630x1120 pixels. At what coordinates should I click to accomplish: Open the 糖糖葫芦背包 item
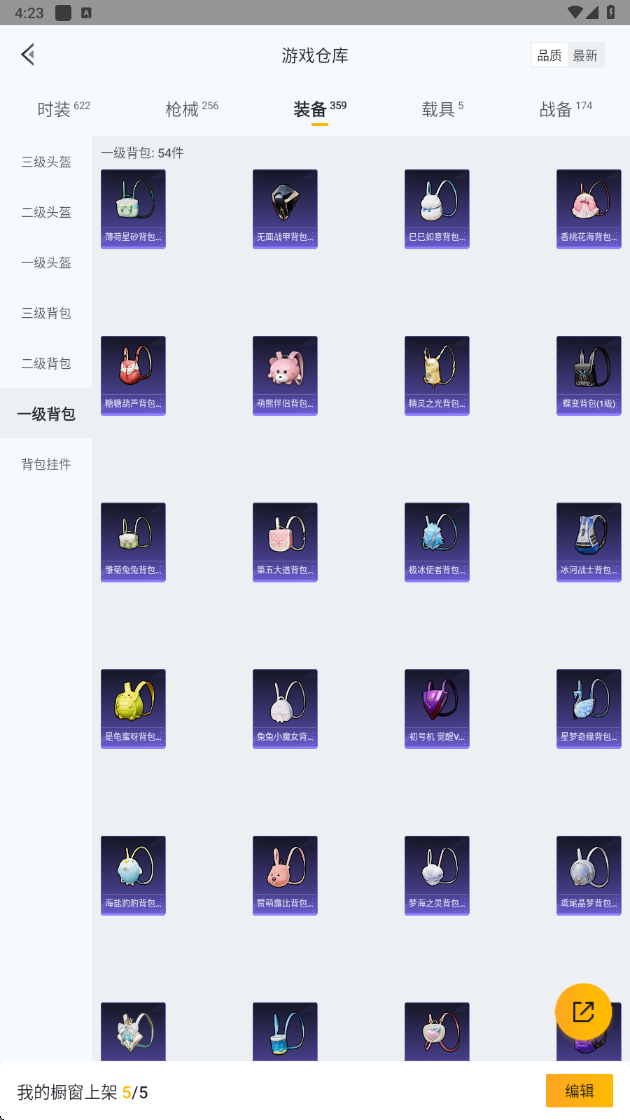click(133, 375)
